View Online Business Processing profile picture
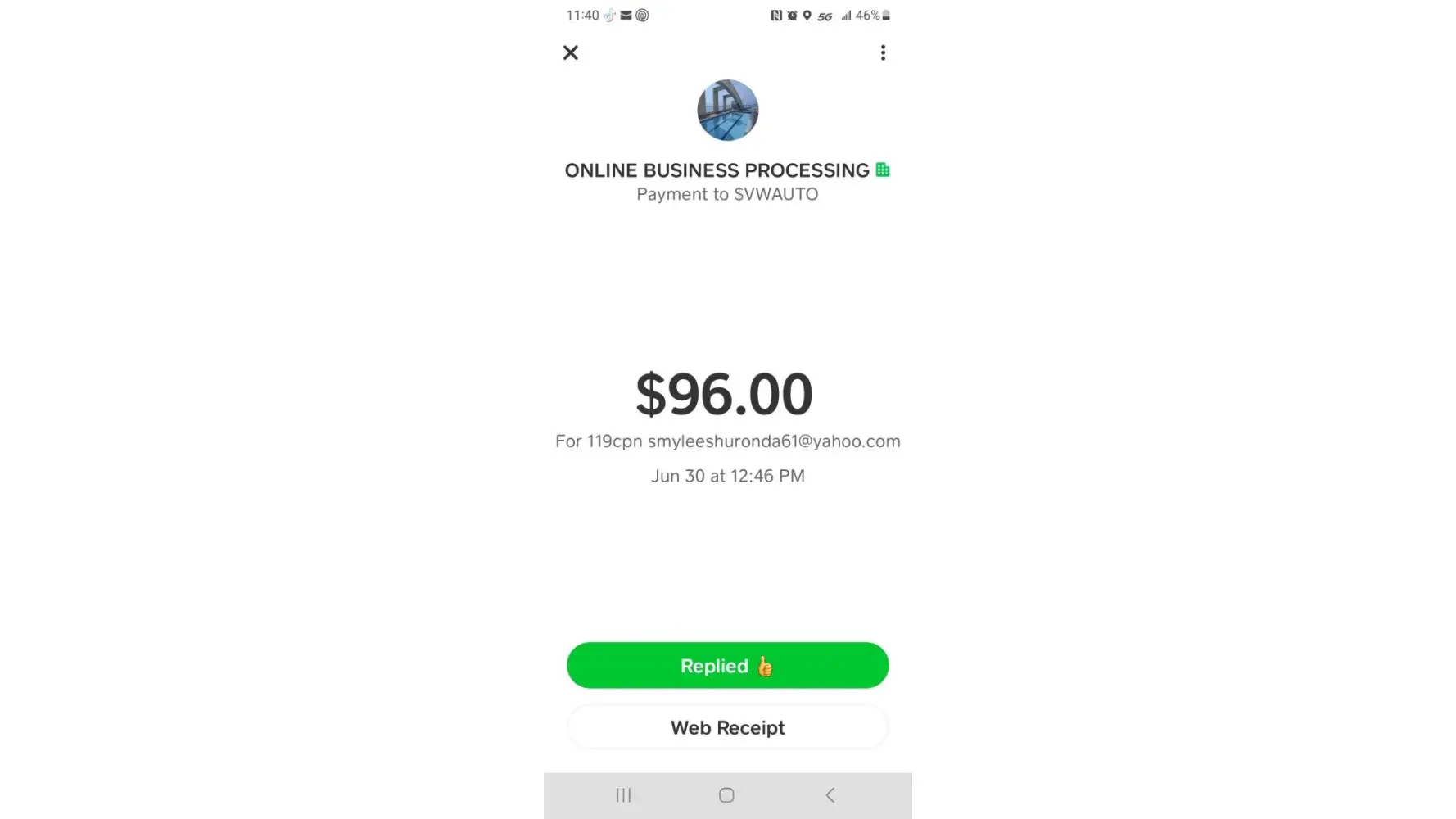 [x=727, y=111]
